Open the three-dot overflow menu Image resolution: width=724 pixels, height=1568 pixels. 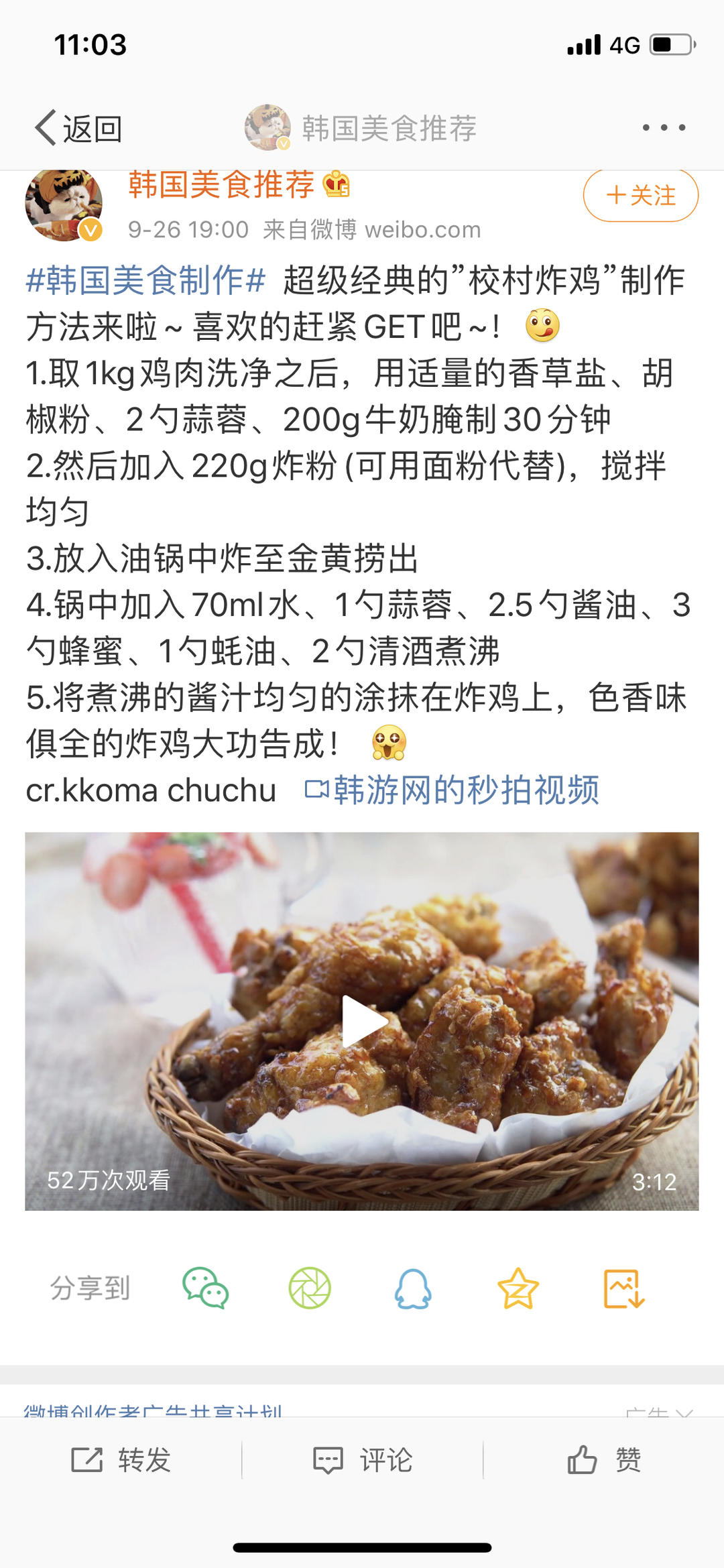(x=663, y=127)
